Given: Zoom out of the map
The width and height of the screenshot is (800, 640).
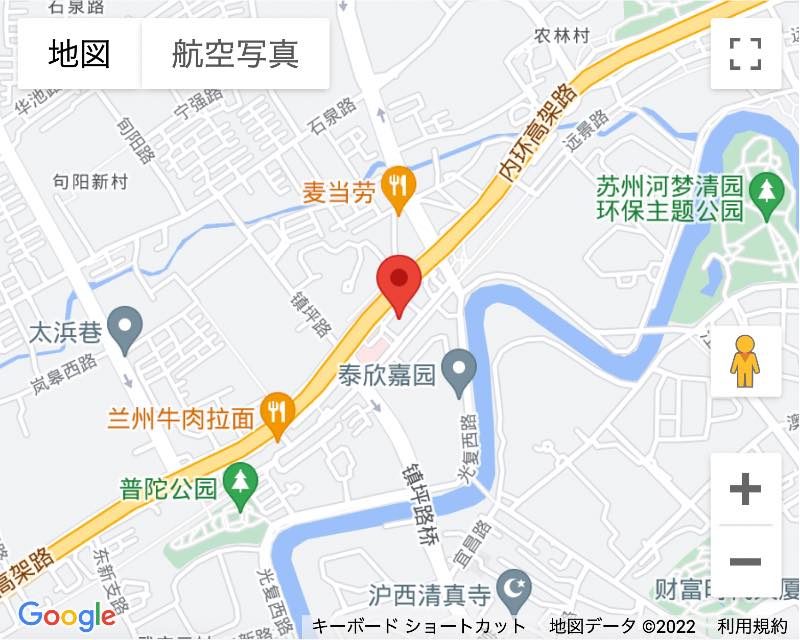Looking at the screenshot, I should (745, 561).
